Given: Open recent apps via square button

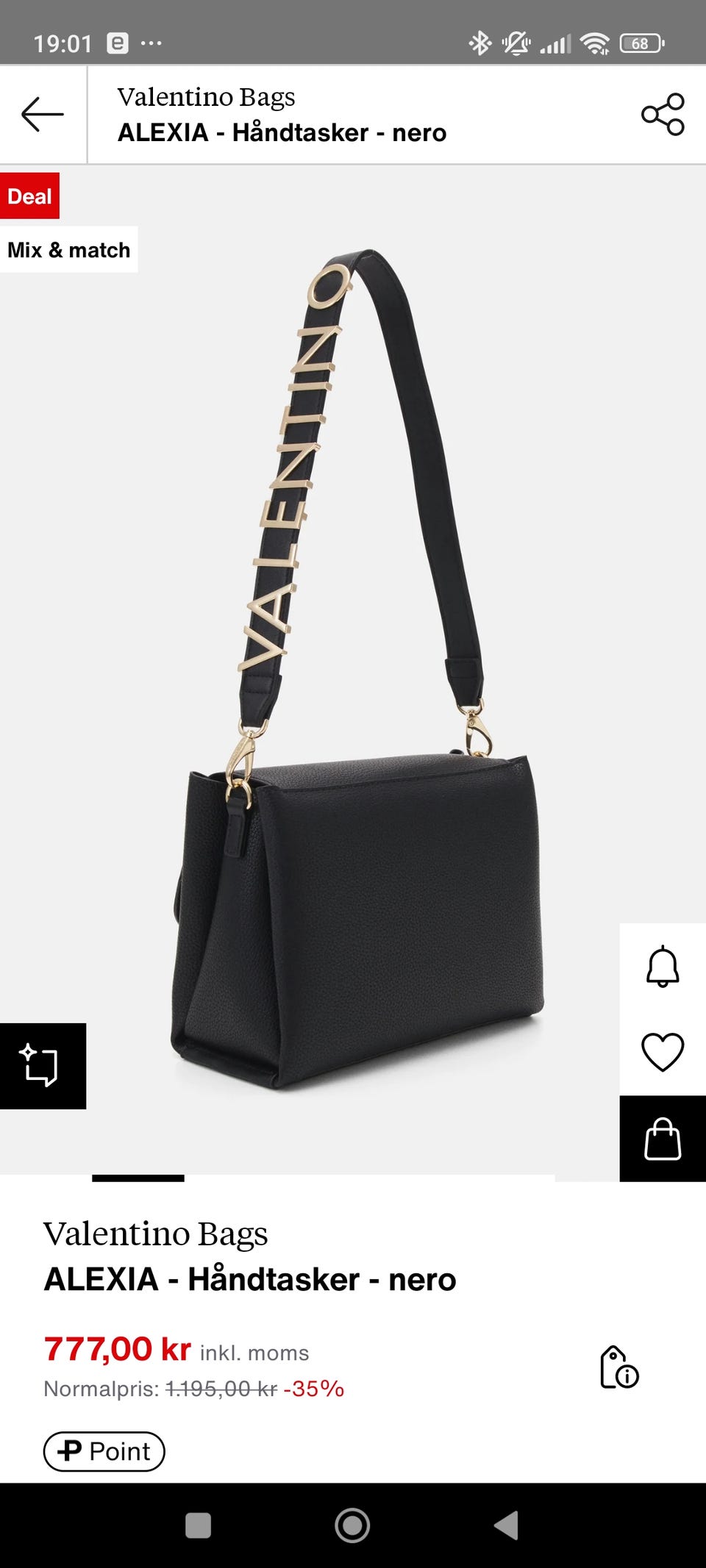Looking at the screenshot, I should point(198,1525).
